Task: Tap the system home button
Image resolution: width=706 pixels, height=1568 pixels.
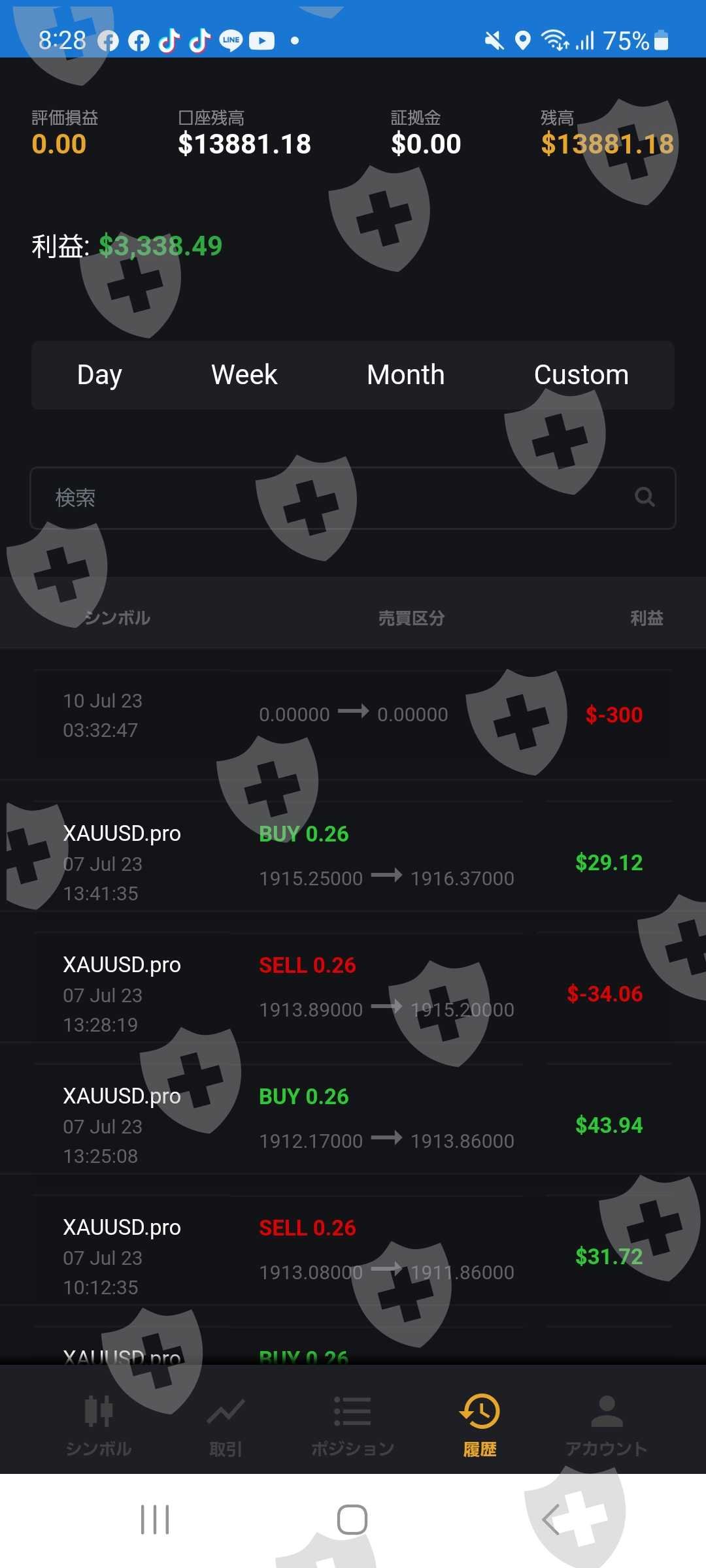Action: tap(352, 1519)
